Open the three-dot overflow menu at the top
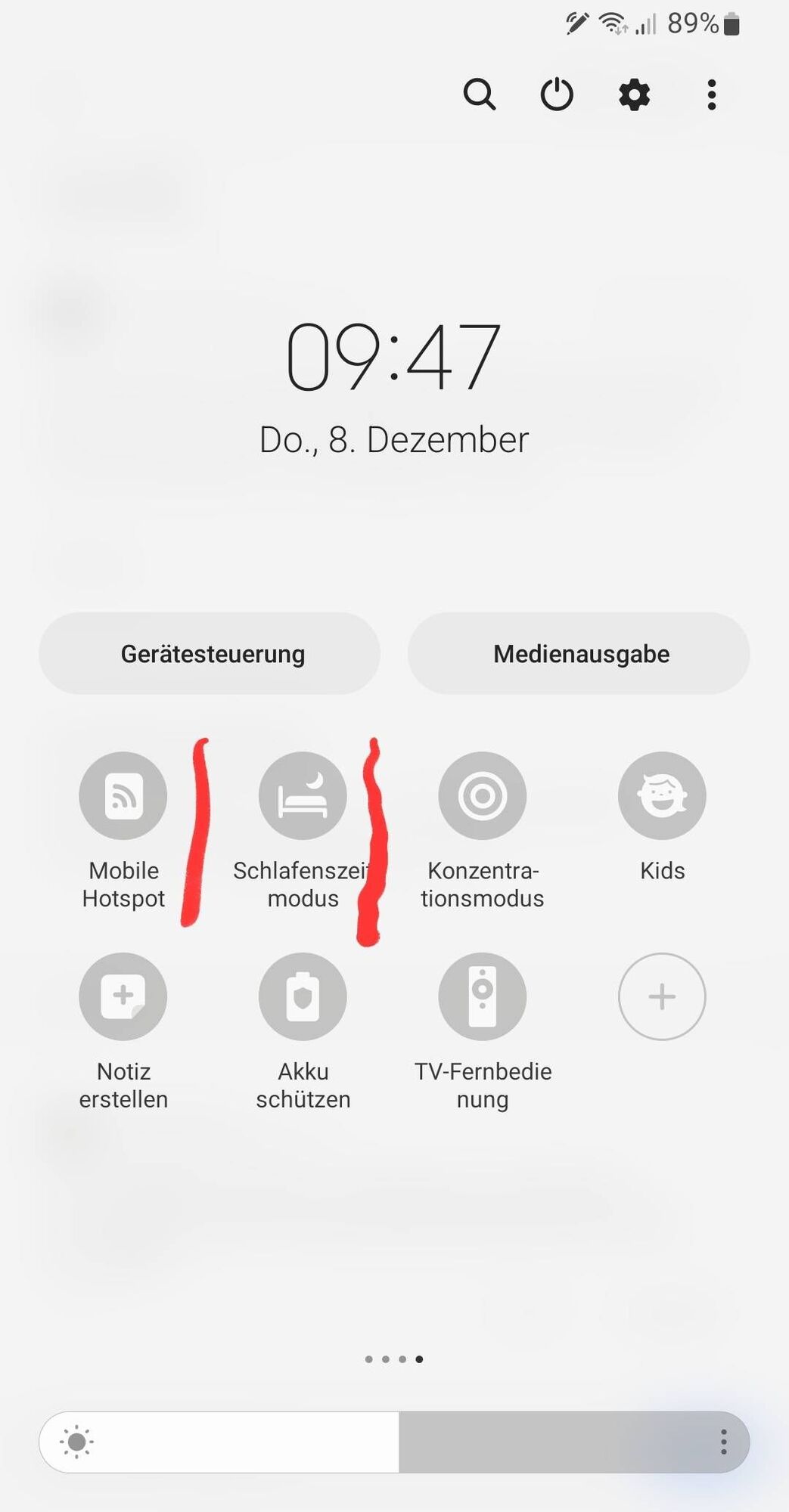789x1512 pixels. pyautogui.click(x=711, y=95)
